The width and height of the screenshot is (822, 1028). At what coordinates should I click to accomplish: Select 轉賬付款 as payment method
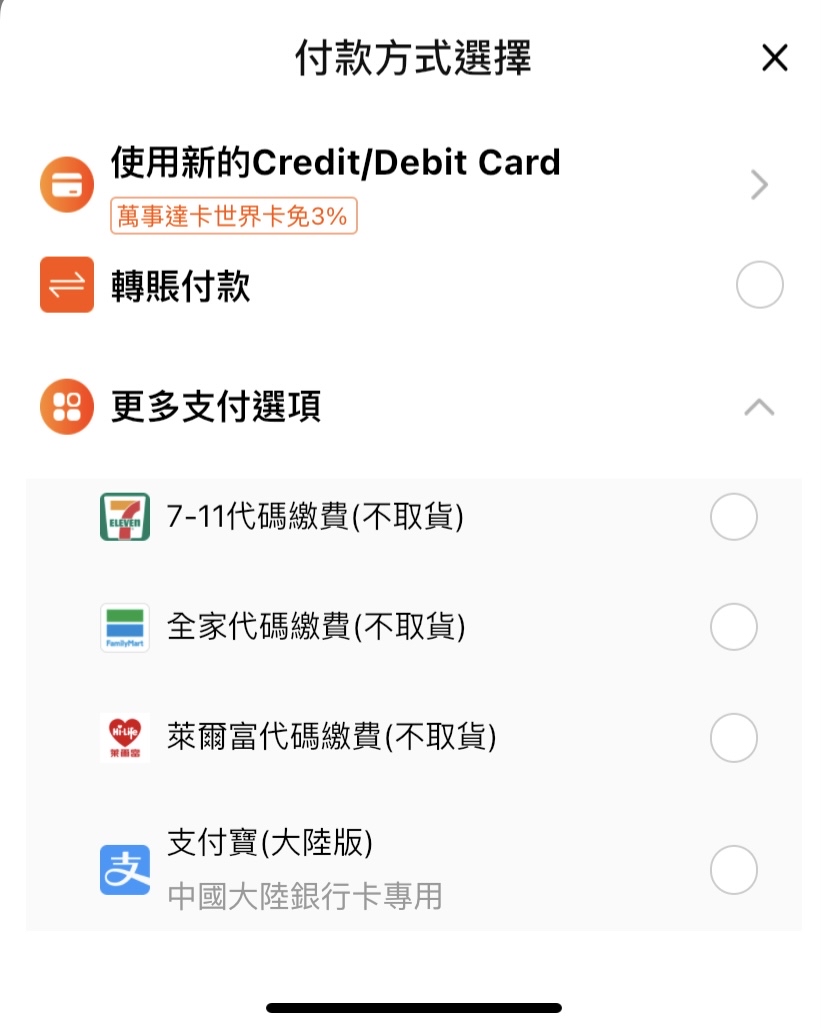pyautogui.click(x=759, y=286)
